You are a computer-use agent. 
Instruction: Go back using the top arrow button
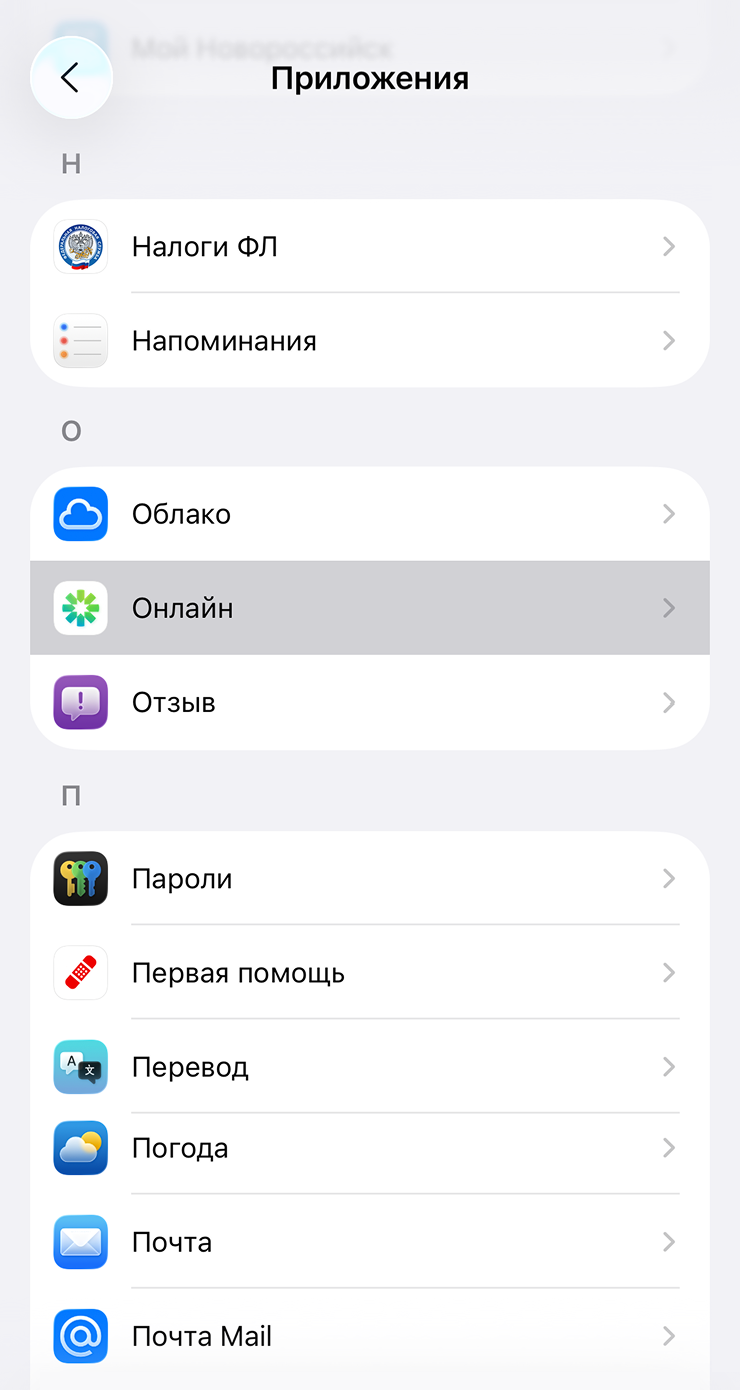point(71,78)
